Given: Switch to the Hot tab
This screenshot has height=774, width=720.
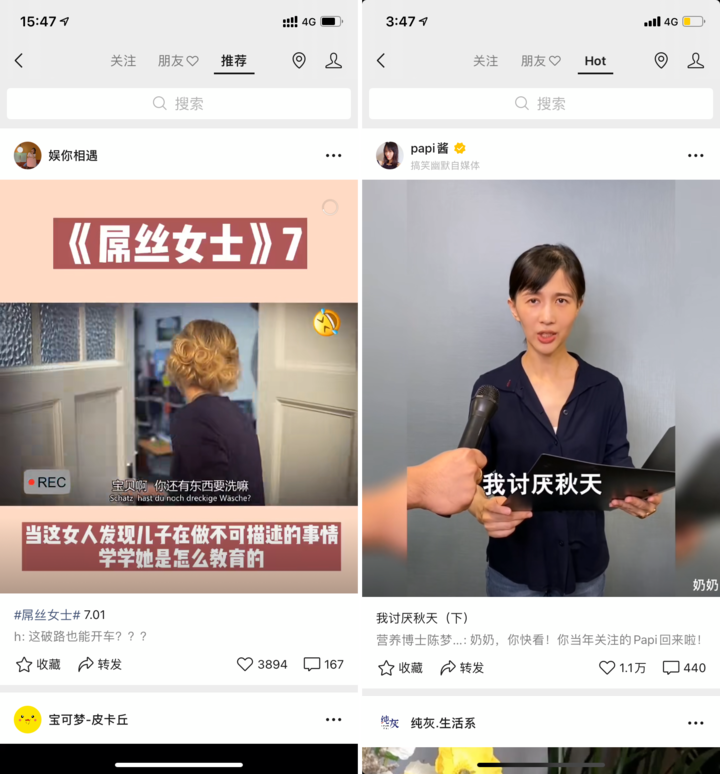Looking at the screenshot, I should (595, 61).
